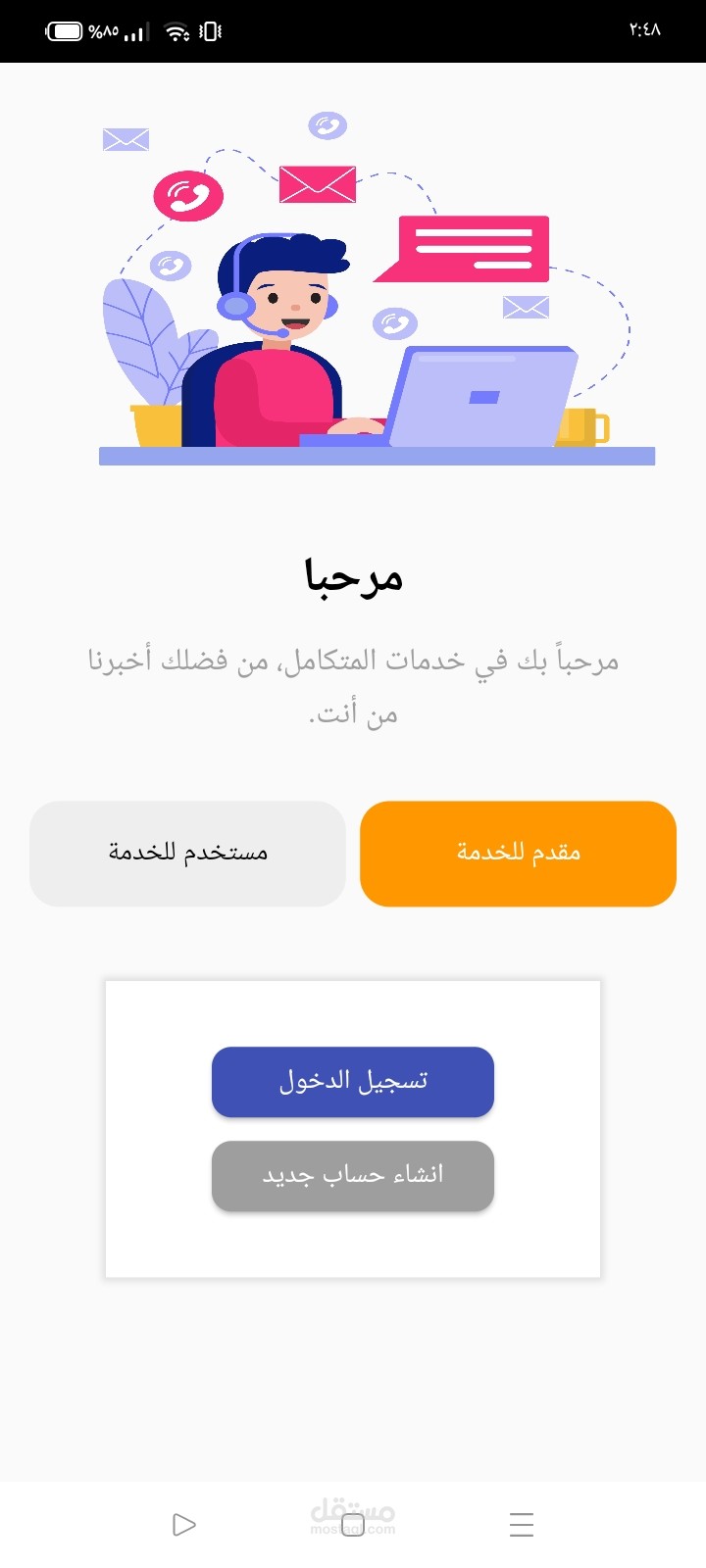The width and height of the screenshot is (706, 1568).
Task: Tap "انشاء حساب جديد" to create a new account
Action: (x=352, y=1176)
